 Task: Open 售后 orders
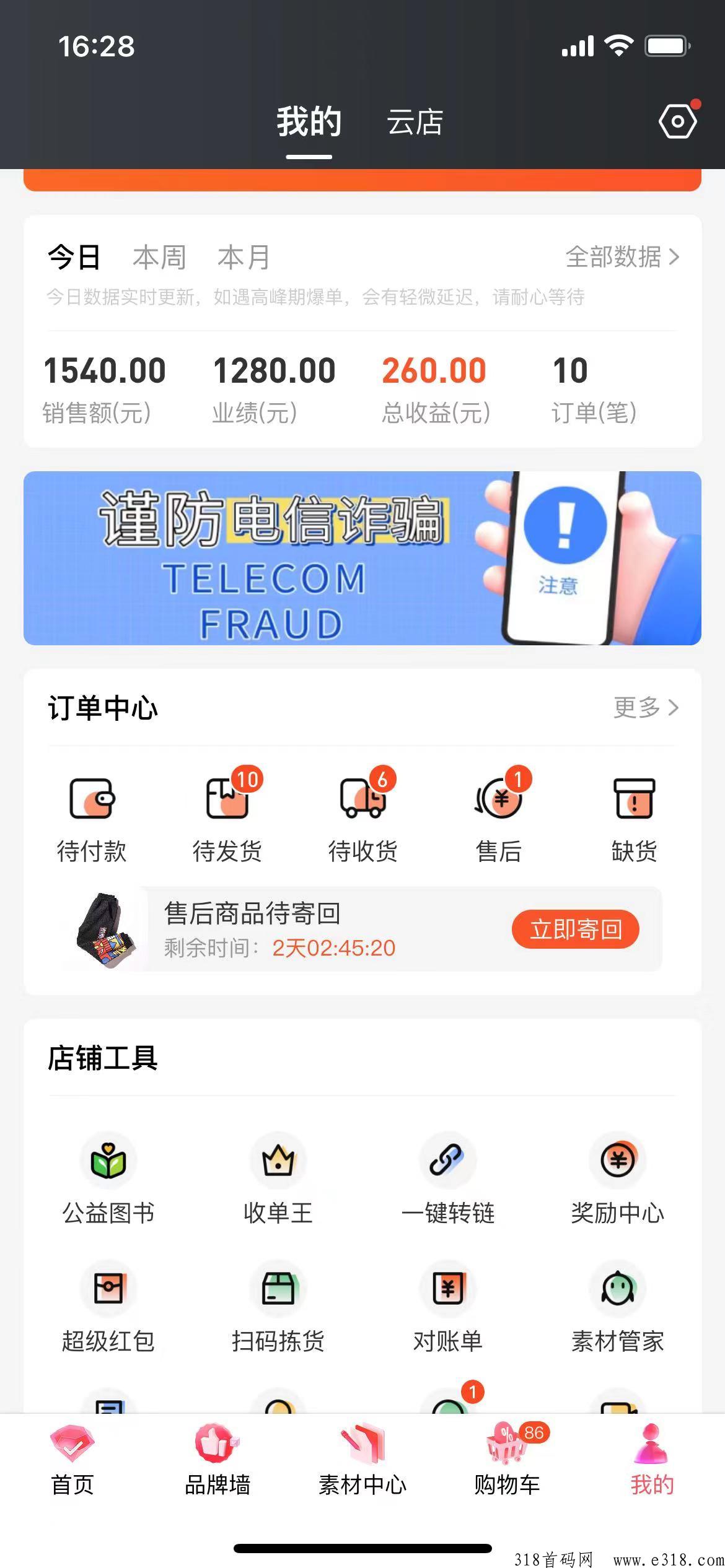(498, 819)
